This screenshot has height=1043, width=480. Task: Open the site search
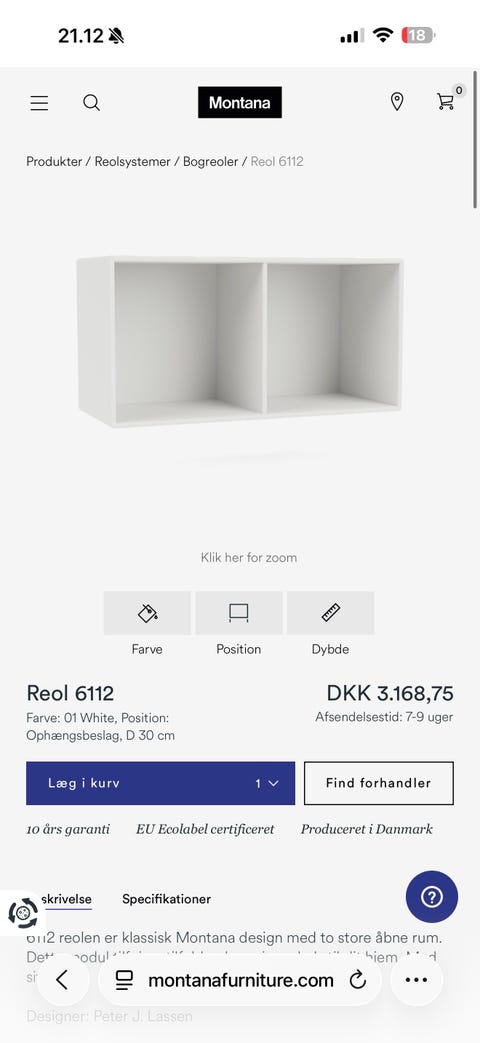coord(92,102)
